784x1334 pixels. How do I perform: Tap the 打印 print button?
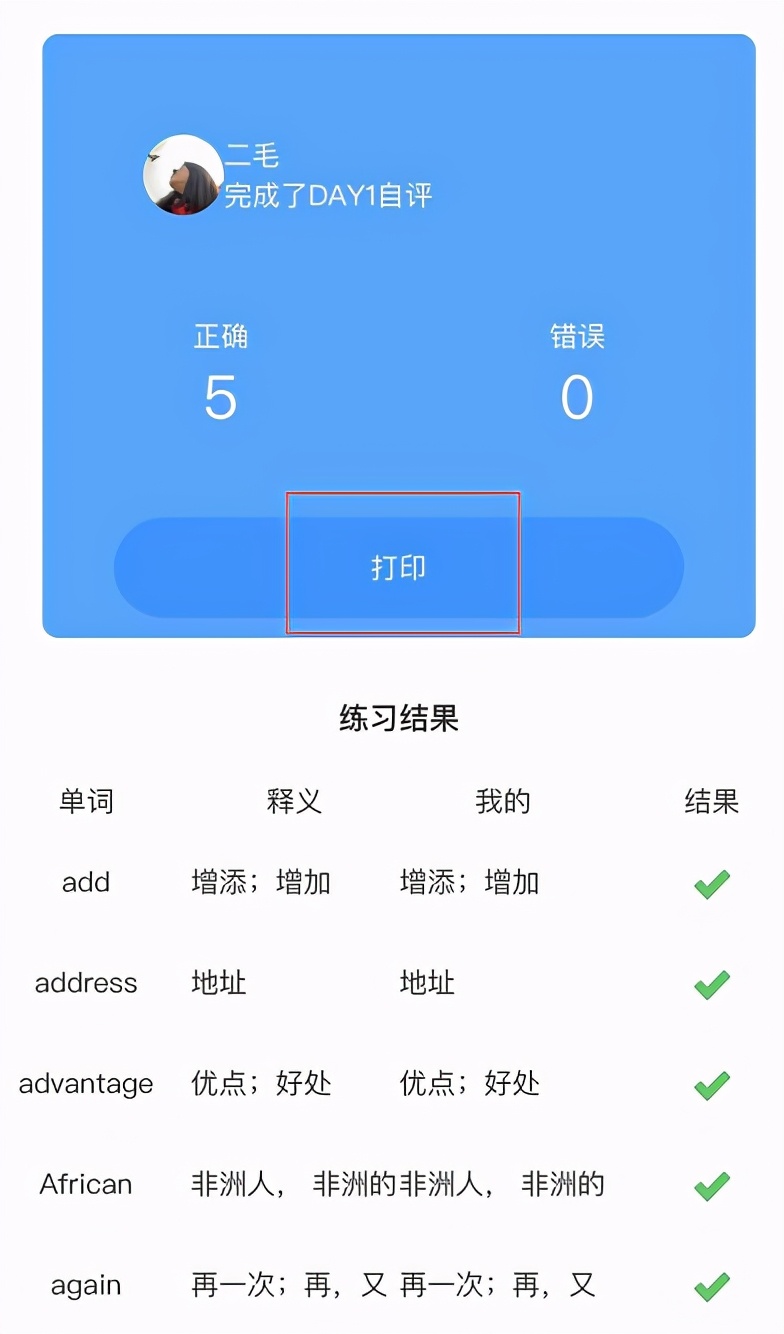[399, 567]
